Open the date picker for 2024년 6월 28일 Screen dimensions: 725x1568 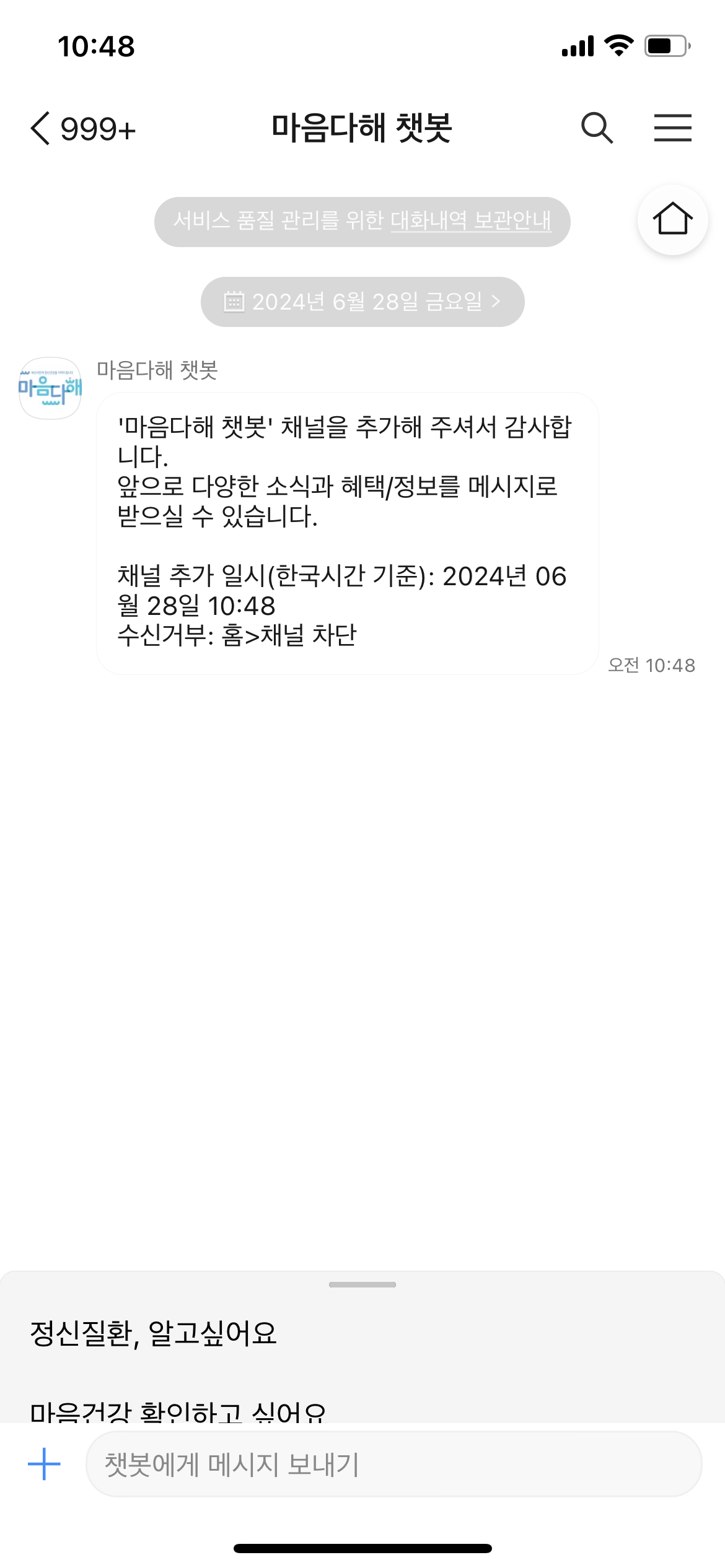click(362, 302)
